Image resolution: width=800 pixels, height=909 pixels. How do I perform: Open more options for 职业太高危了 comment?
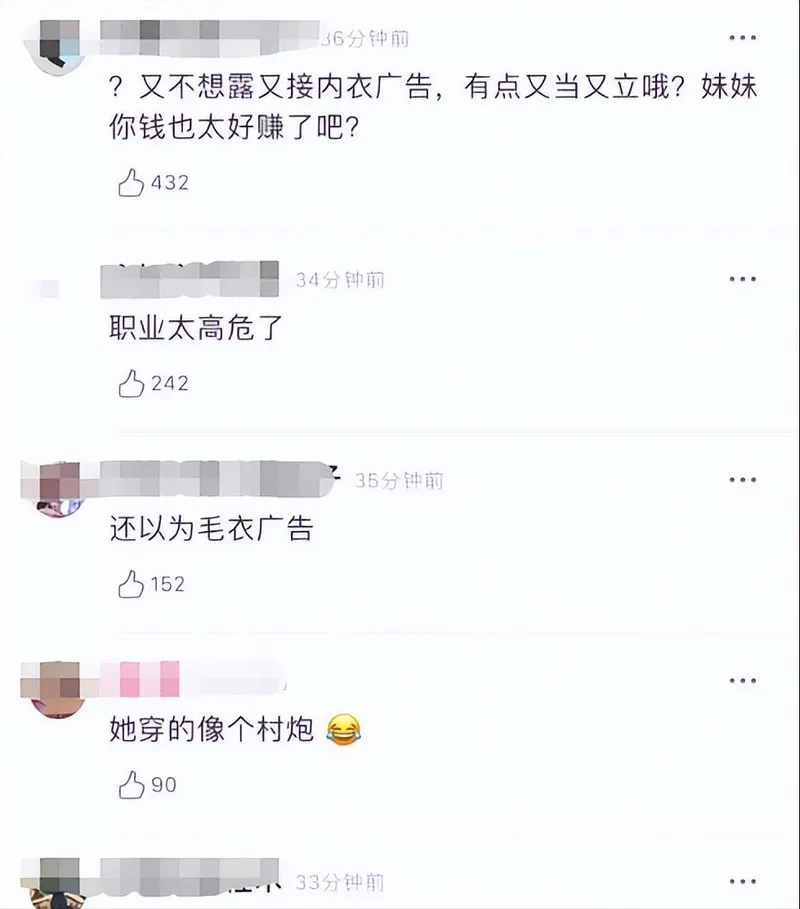[742, 279]
